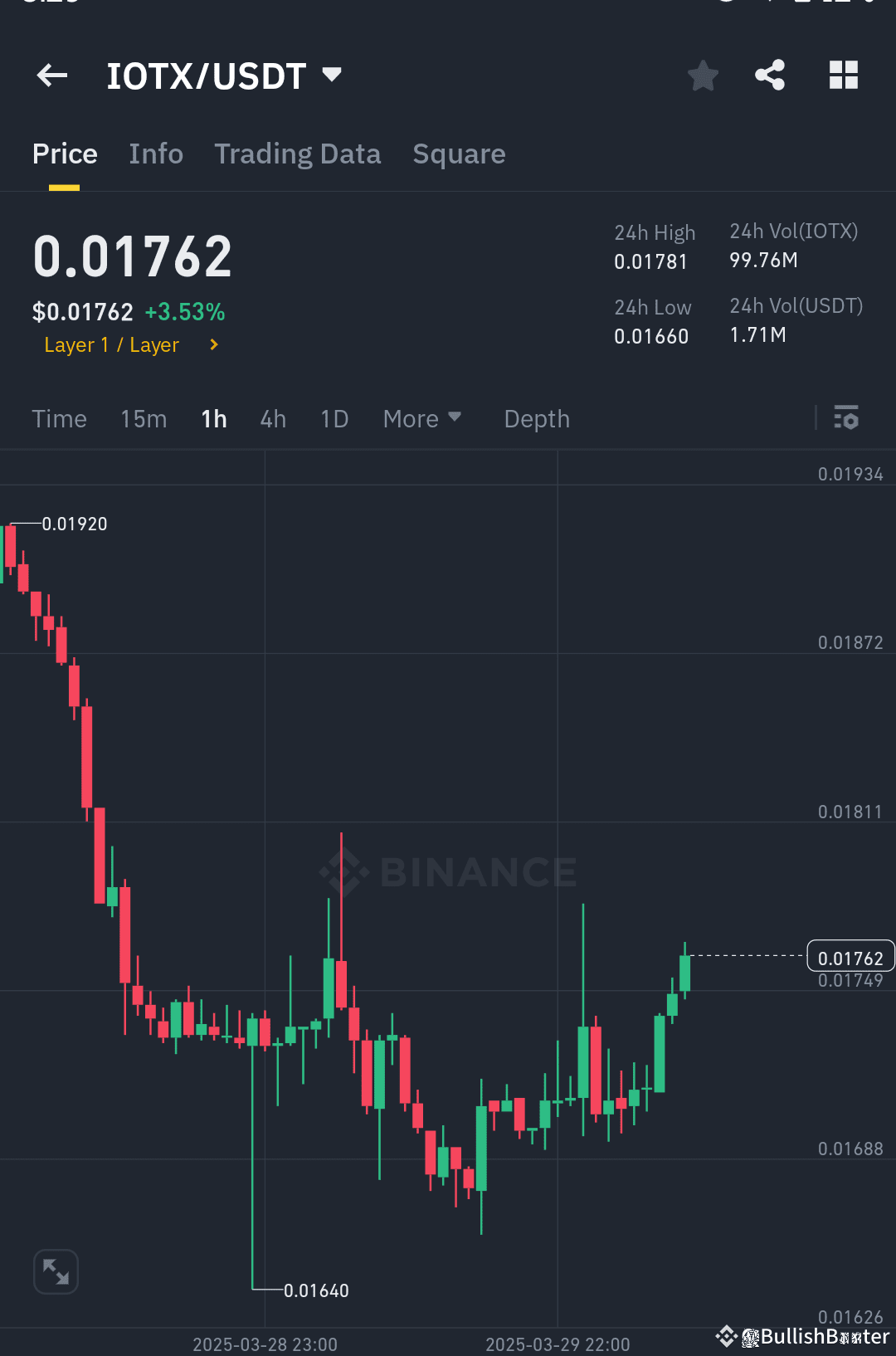This screenshot has height=1356, width=896.
Task: Switch chart to the 15m interval
Action: 143,419
